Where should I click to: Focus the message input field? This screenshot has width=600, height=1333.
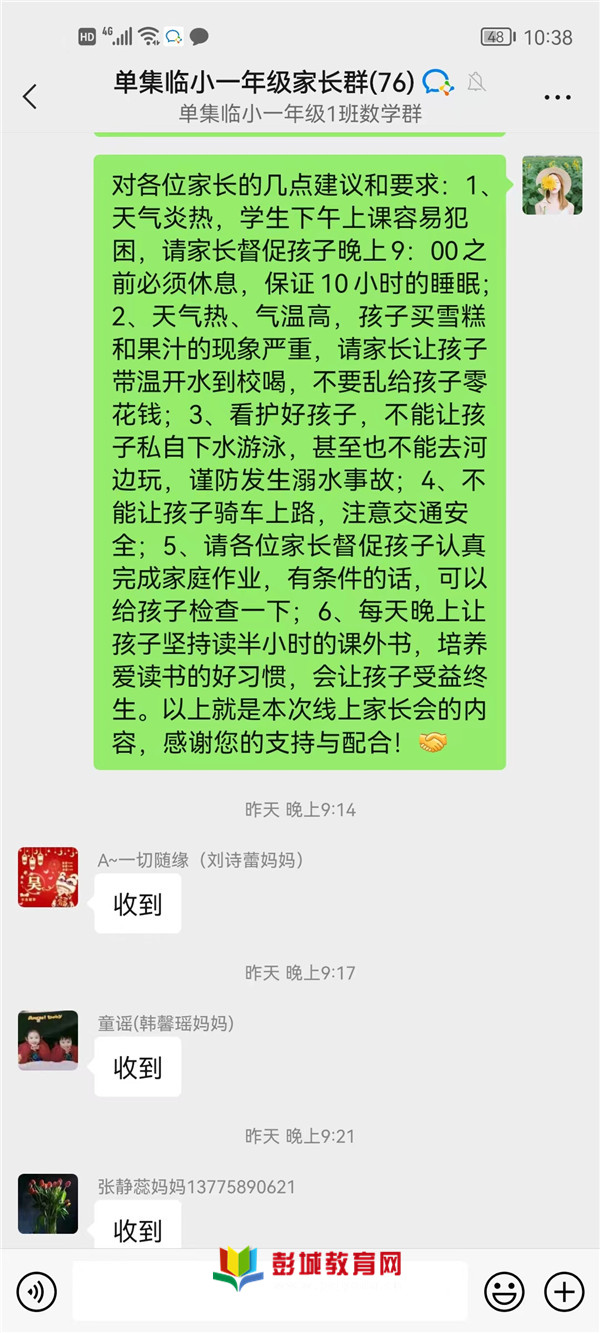point(270,1291)
